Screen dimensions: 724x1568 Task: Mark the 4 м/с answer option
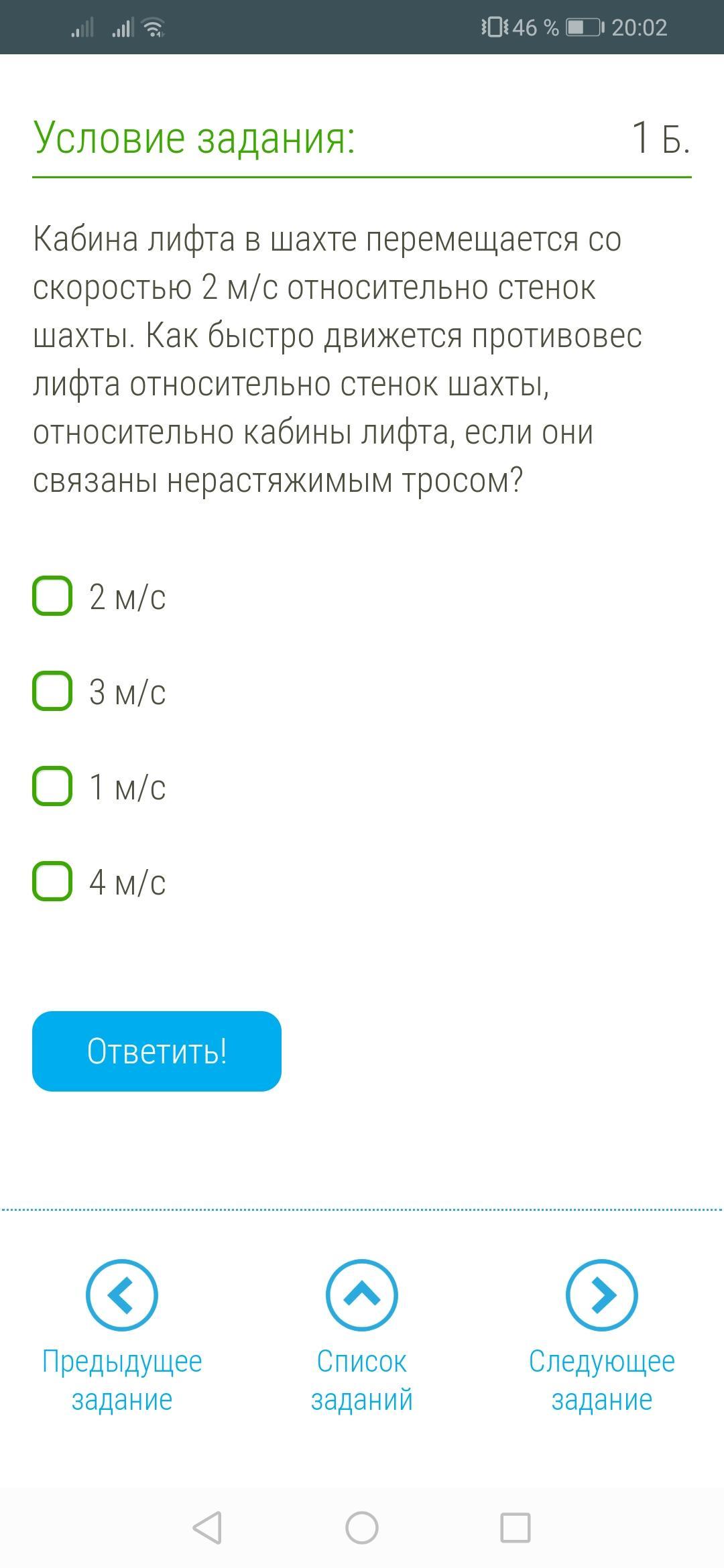(x=52, y=880)
